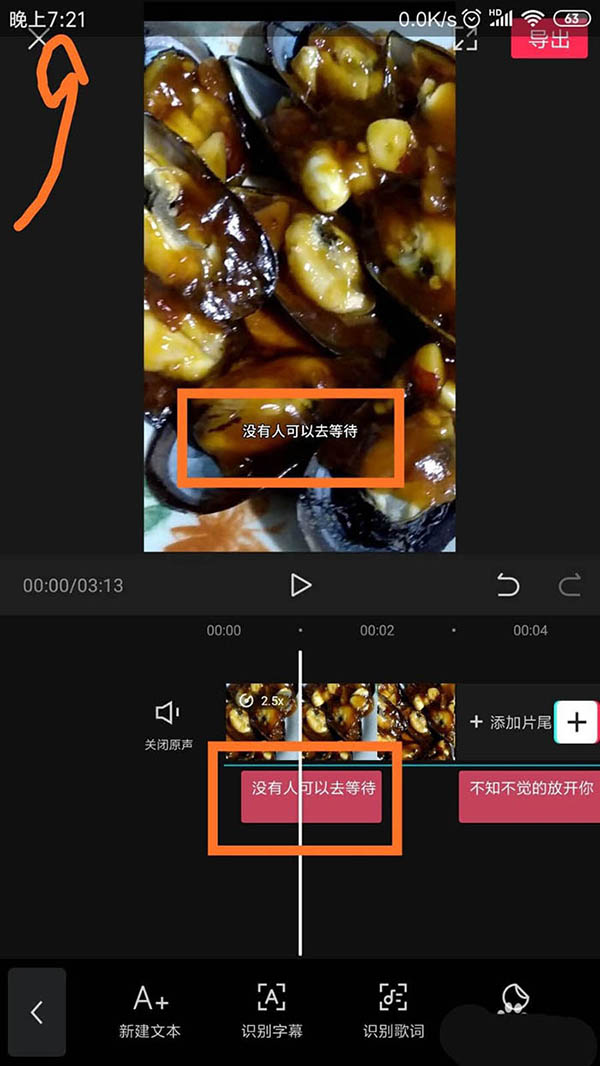Go back using bottom-left arrow
This screenshot has width=600, height=1066.
coord(37,1012)
